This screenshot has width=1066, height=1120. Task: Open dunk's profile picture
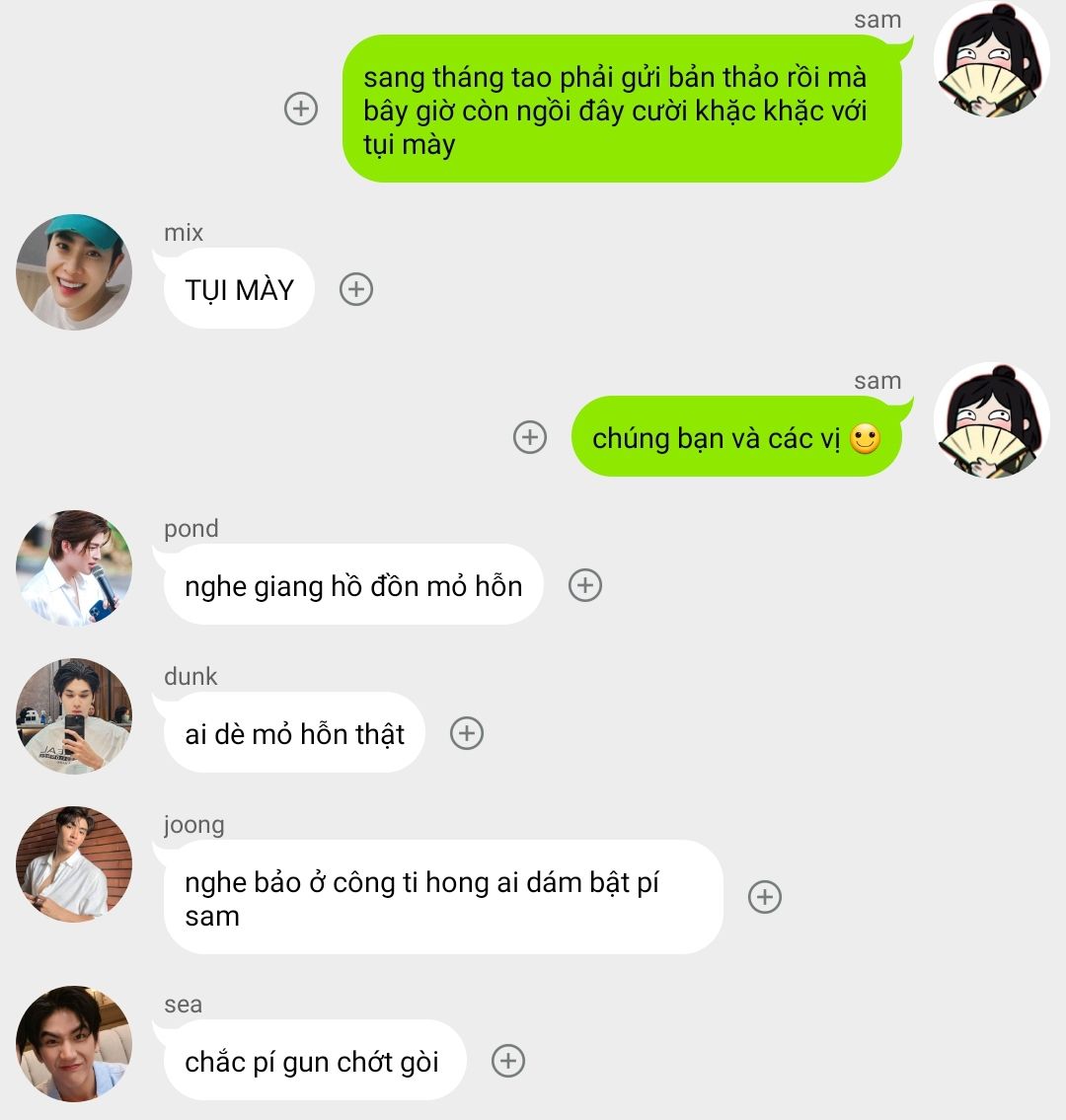click(74, 716)
